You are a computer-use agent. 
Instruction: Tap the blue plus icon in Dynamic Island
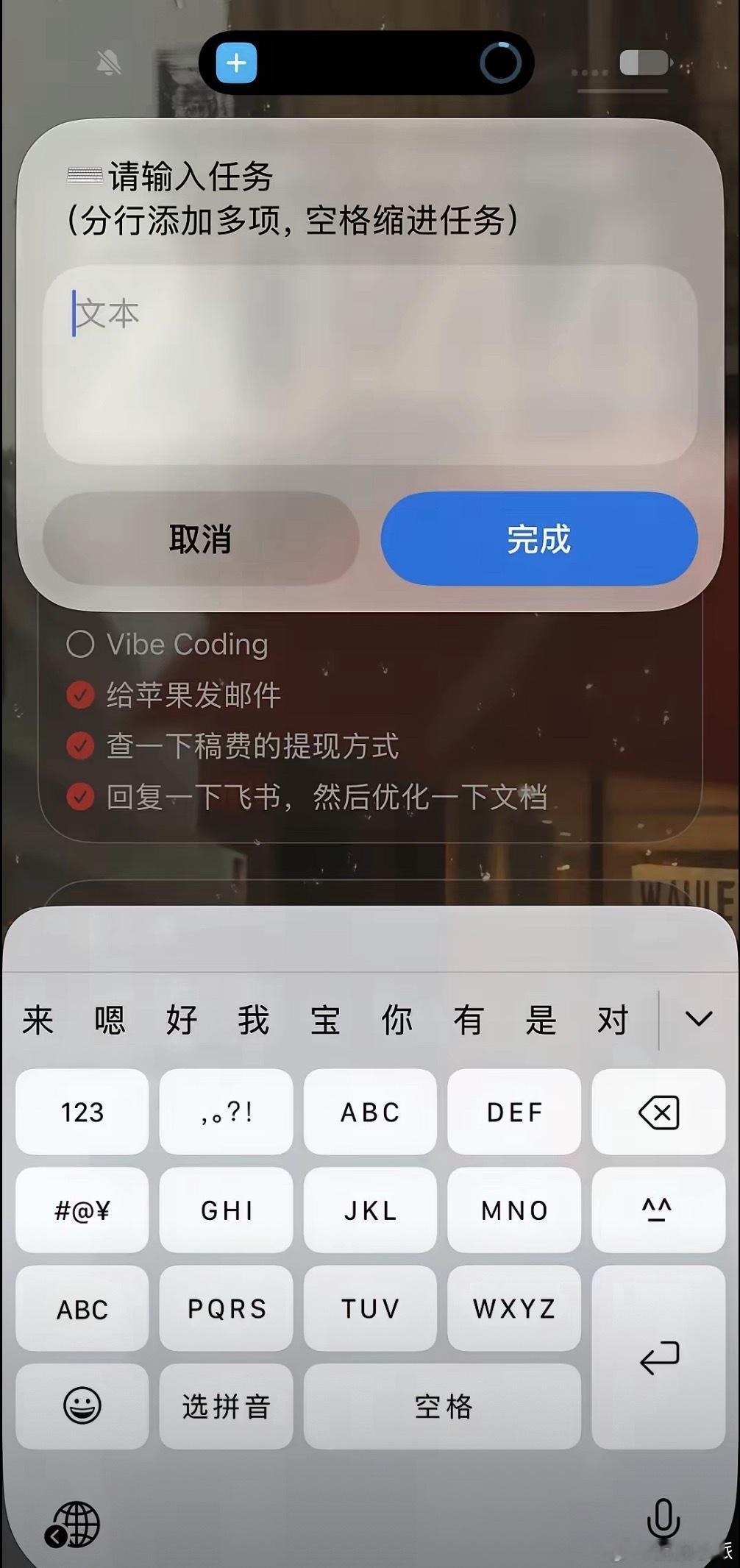(236, 63)
